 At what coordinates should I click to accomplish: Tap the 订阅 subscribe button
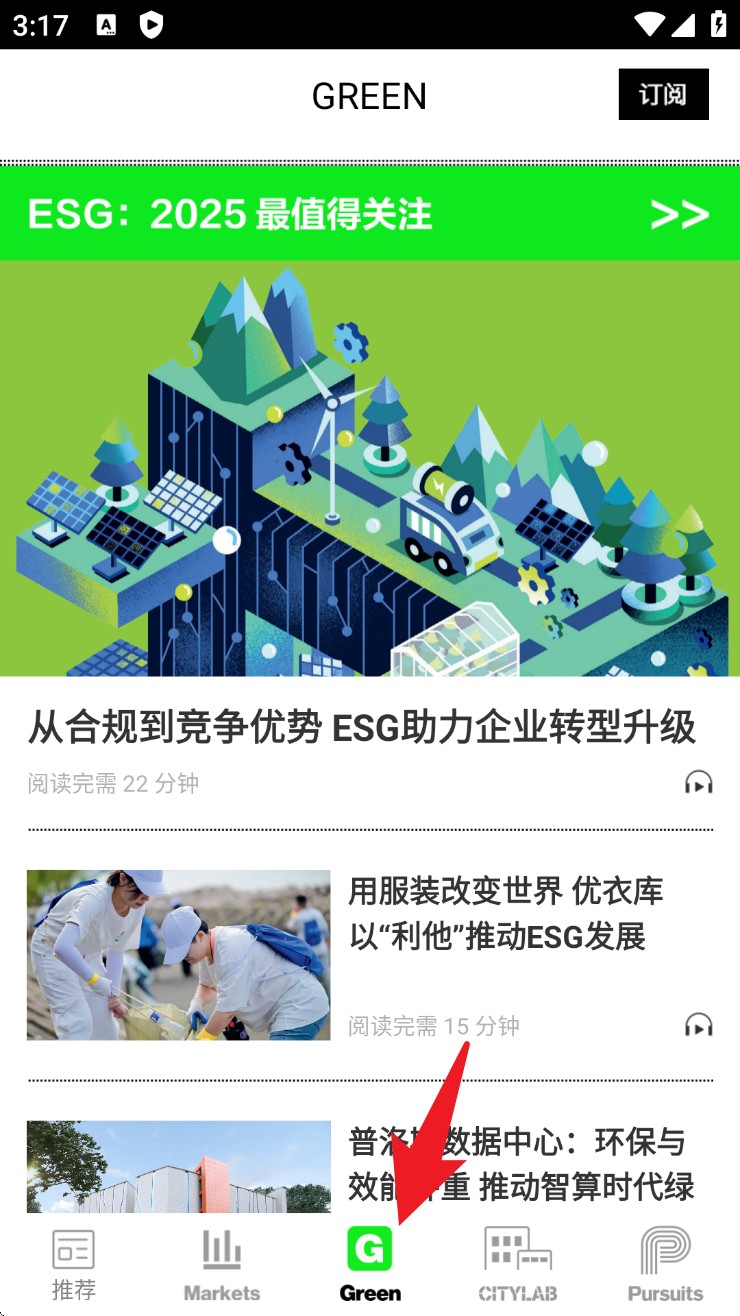point(663,94)
